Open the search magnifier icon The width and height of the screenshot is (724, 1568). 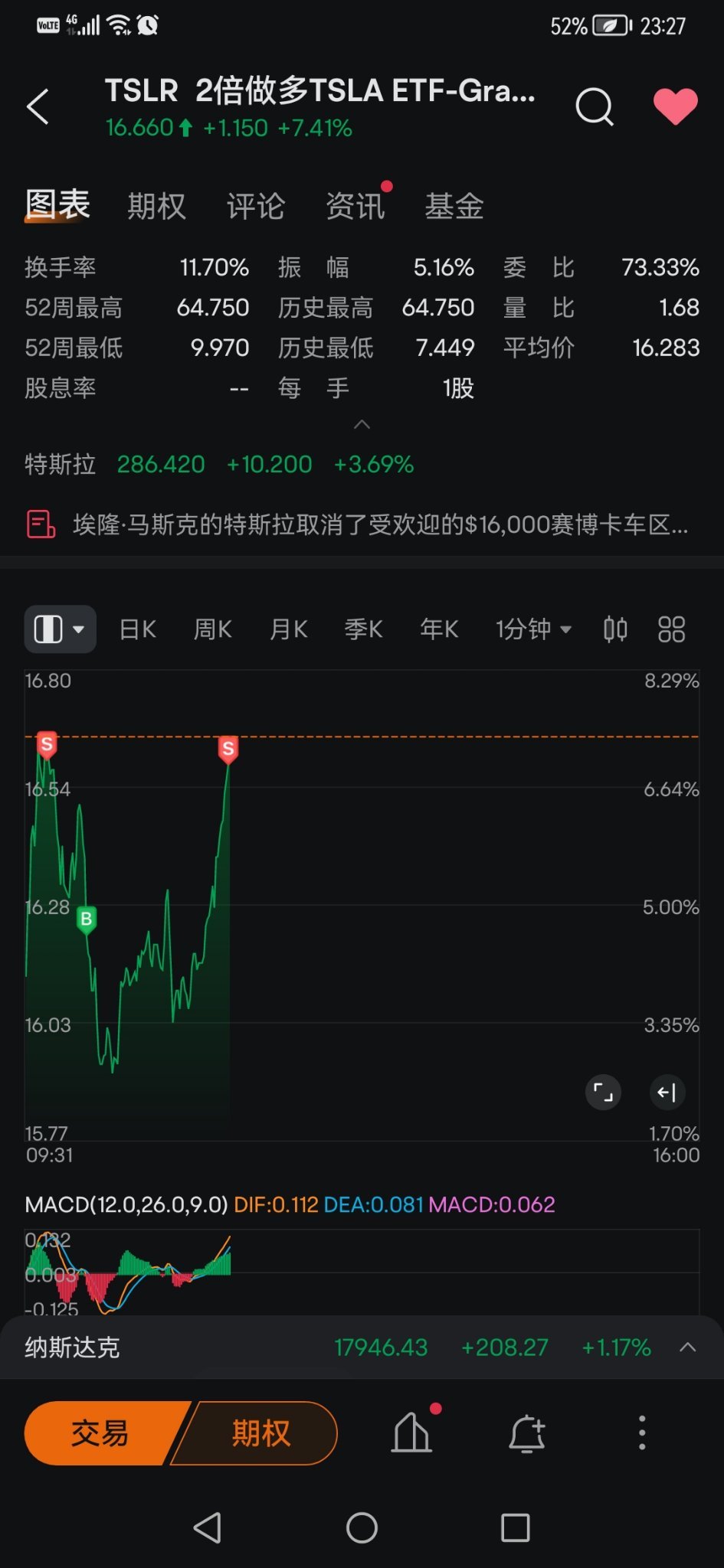click(x=595, y=106)
